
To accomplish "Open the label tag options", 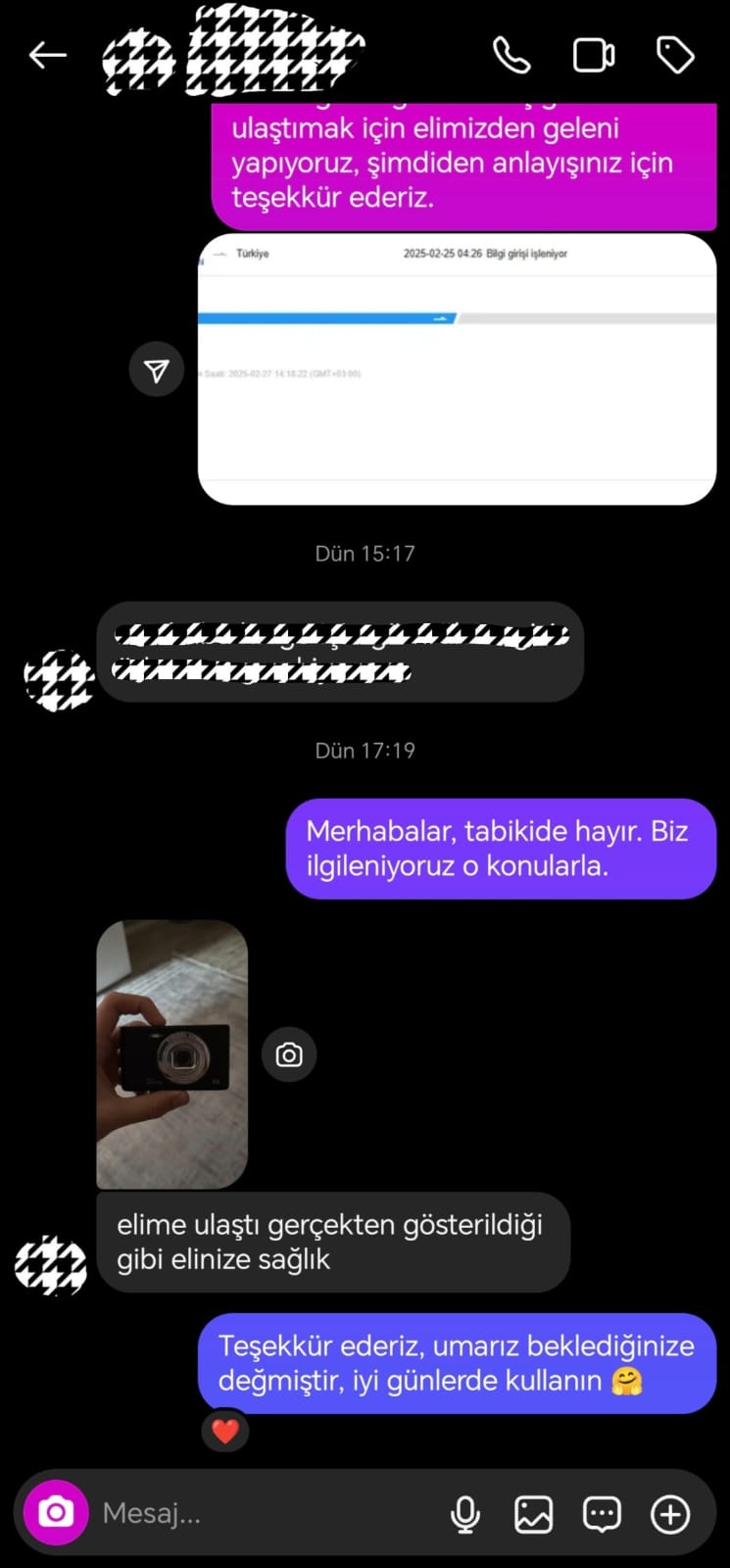I will coord(674,56).
